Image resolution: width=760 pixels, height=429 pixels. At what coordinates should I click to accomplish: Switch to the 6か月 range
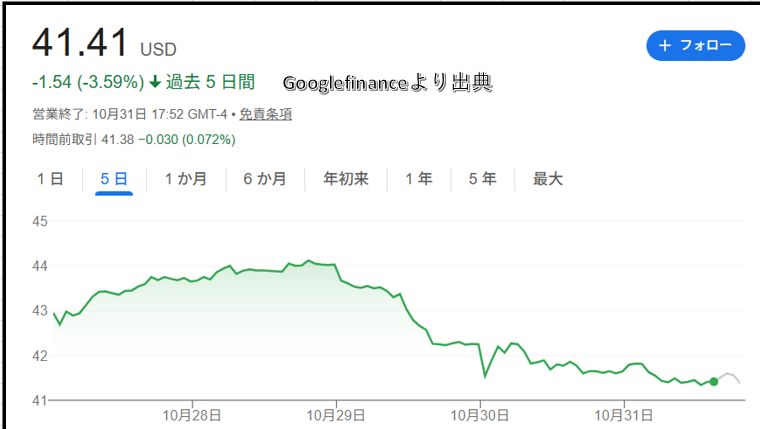point(264,179)
